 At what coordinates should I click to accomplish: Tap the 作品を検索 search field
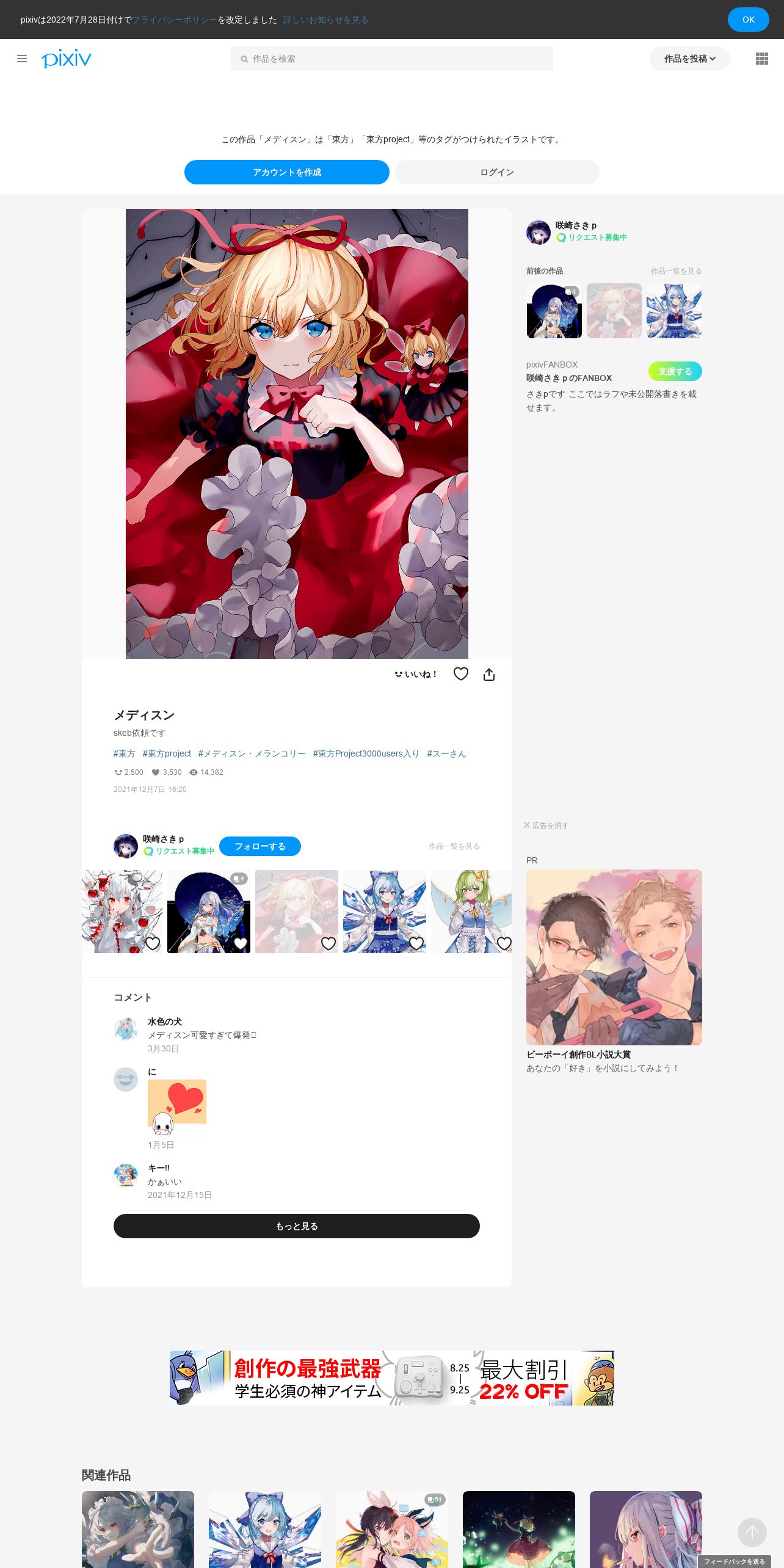pos(391,59)
